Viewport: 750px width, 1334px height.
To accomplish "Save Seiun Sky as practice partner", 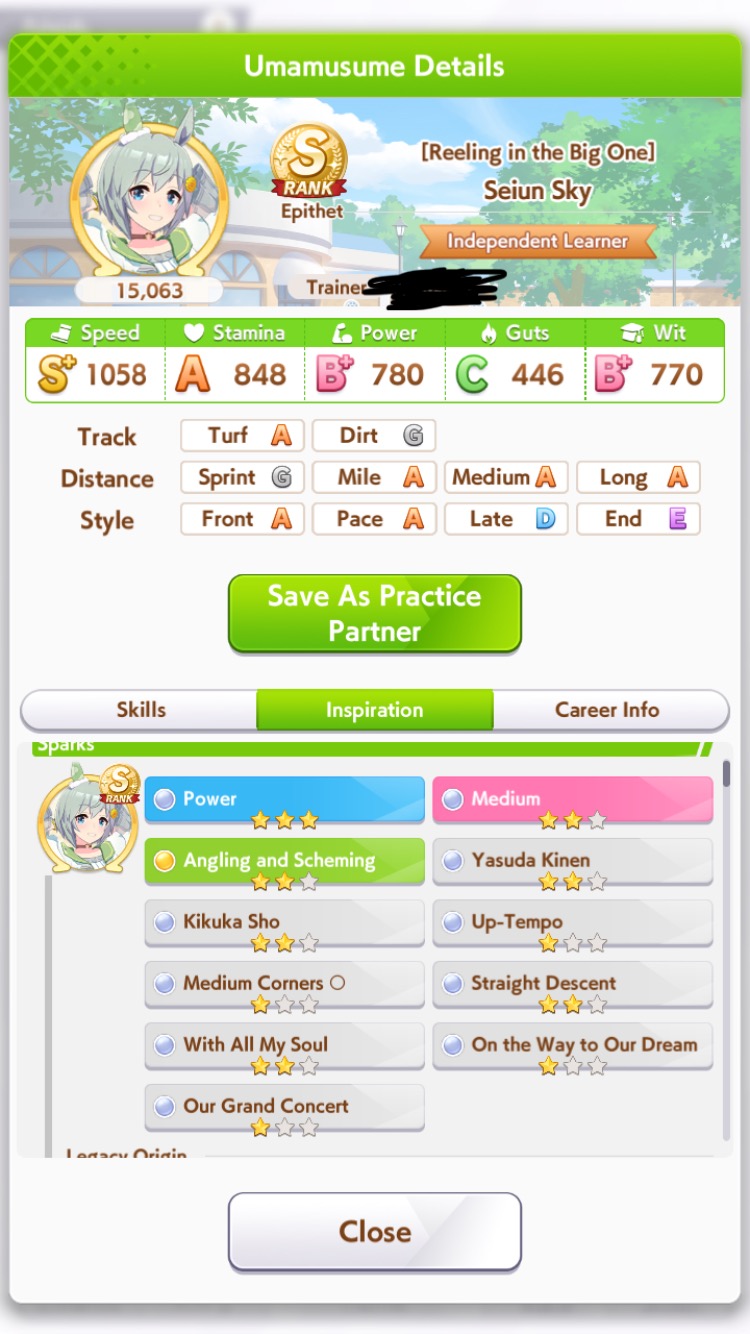I will click(x=375, y=614).
